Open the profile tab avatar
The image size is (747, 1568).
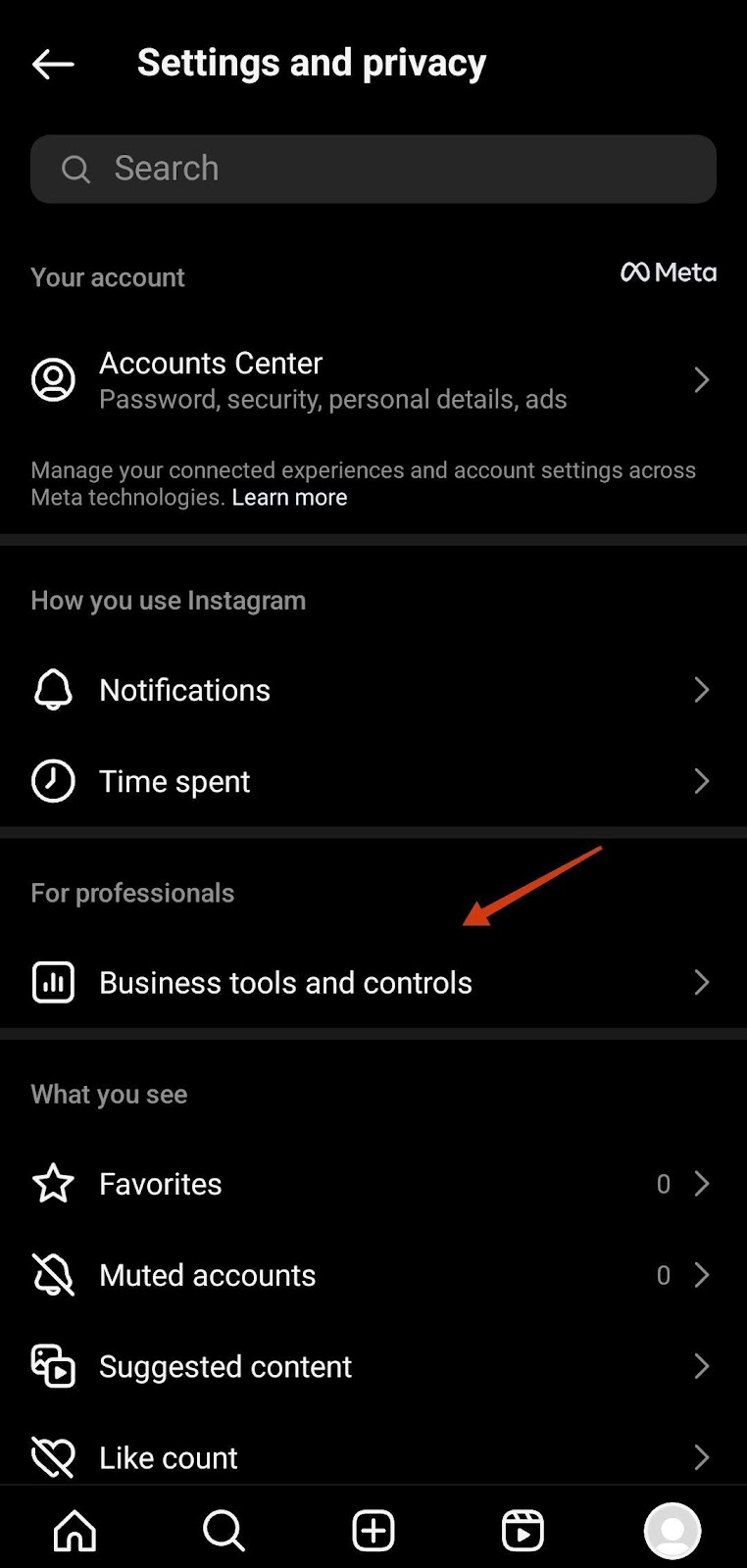click(672, 1530)
